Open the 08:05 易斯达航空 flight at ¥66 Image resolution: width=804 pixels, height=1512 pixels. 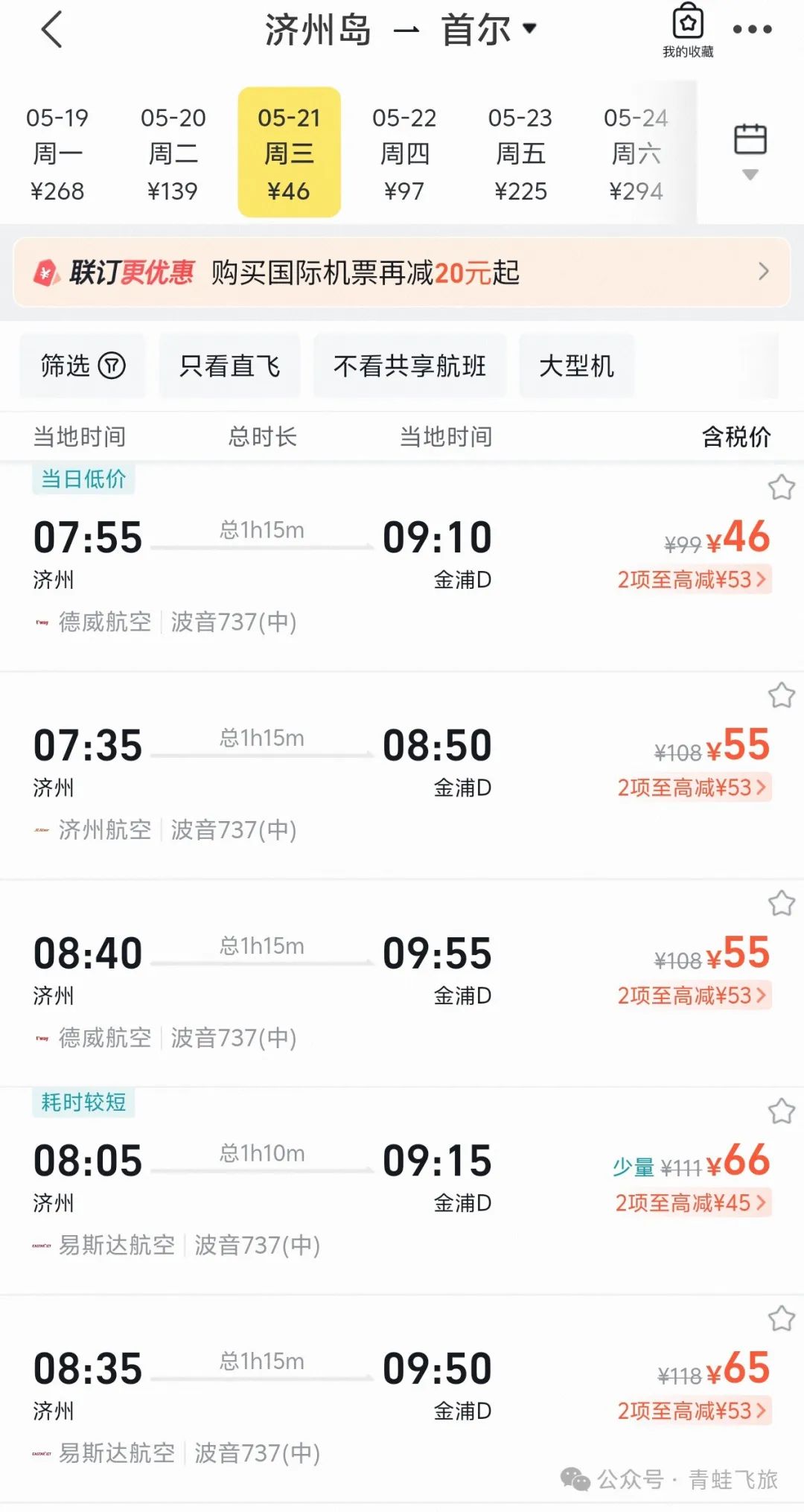402,1190
